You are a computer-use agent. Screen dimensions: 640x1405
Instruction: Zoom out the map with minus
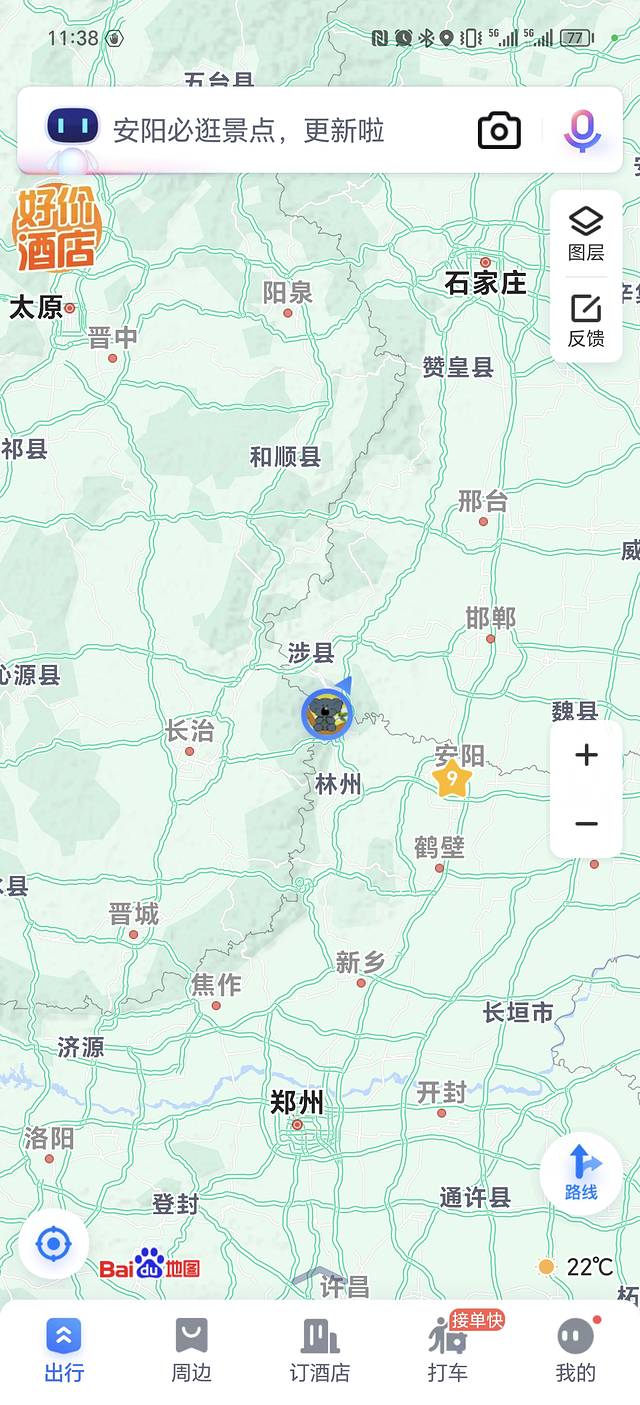pyautogui.click(x=586, y=824)
